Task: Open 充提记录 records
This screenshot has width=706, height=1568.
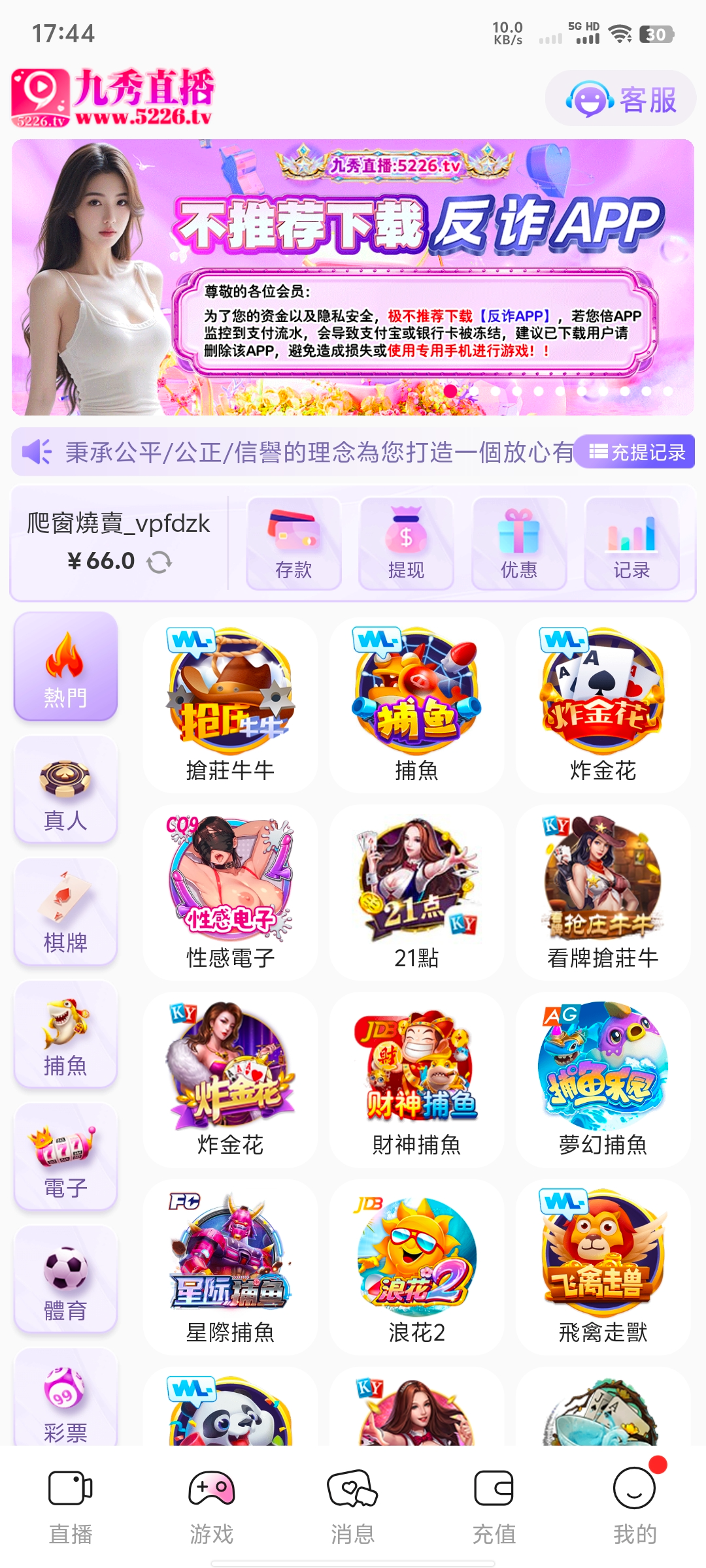Action: click(637, 452)
